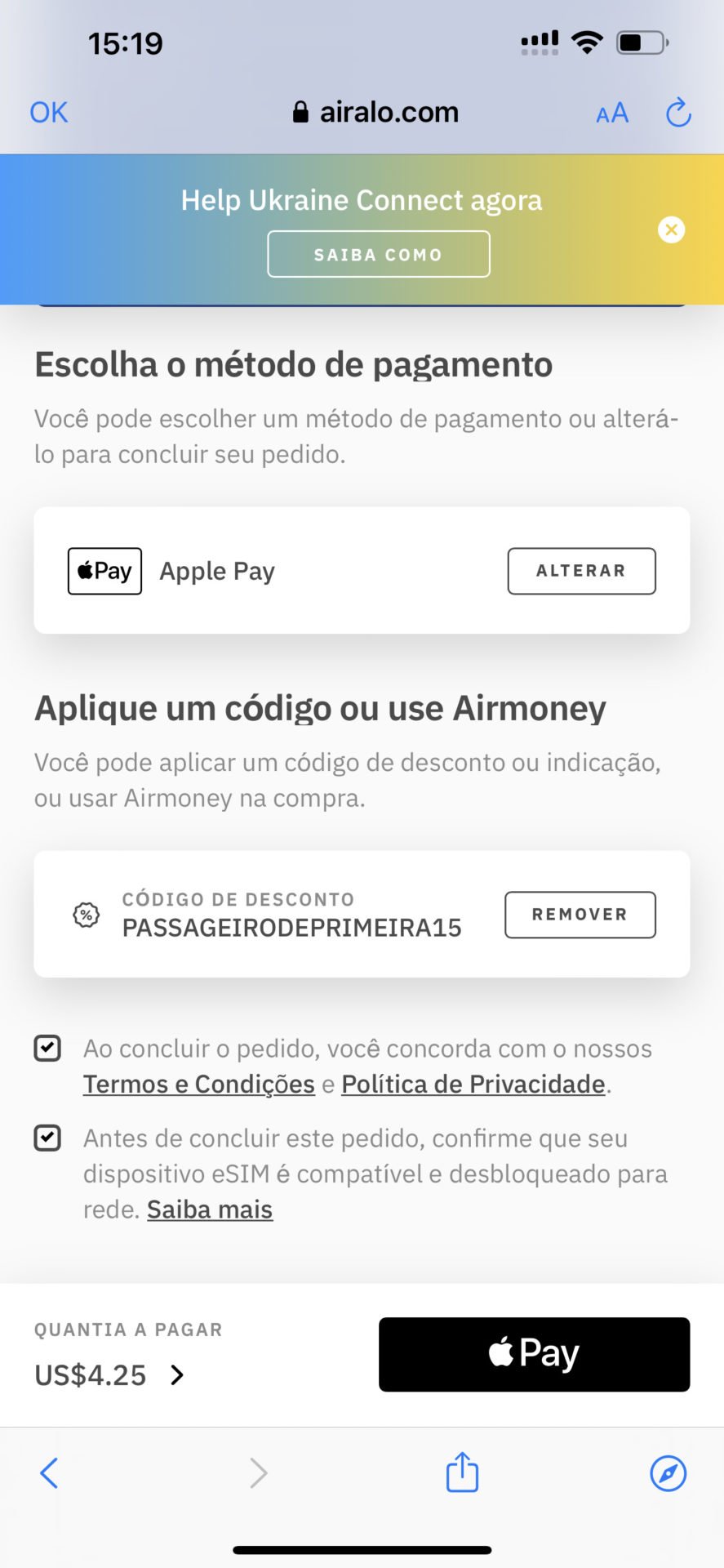Tap ALTERAR to change payment method
The height and width of the screenshot is (1568, 724).
581,571
